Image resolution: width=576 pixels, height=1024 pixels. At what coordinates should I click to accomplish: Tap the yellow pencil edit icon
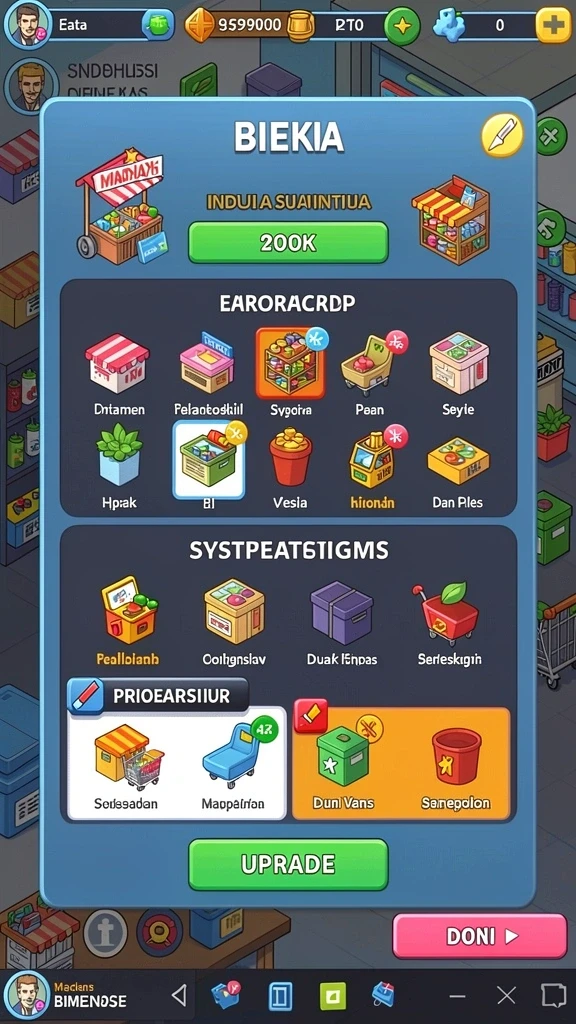pyautogui.click(x=502, y=135)
